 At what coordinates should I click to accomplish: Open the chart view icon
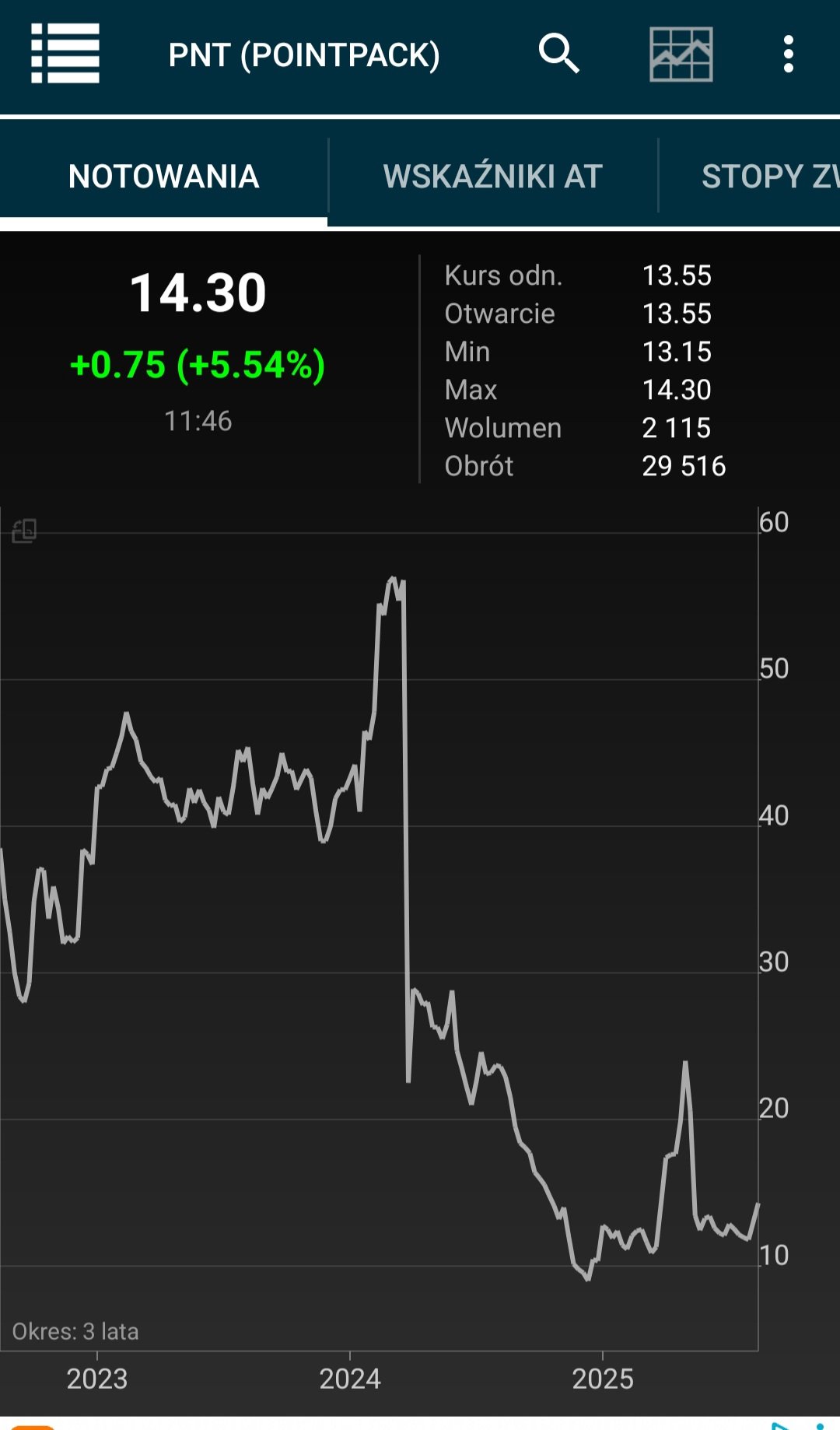point(681,54)
